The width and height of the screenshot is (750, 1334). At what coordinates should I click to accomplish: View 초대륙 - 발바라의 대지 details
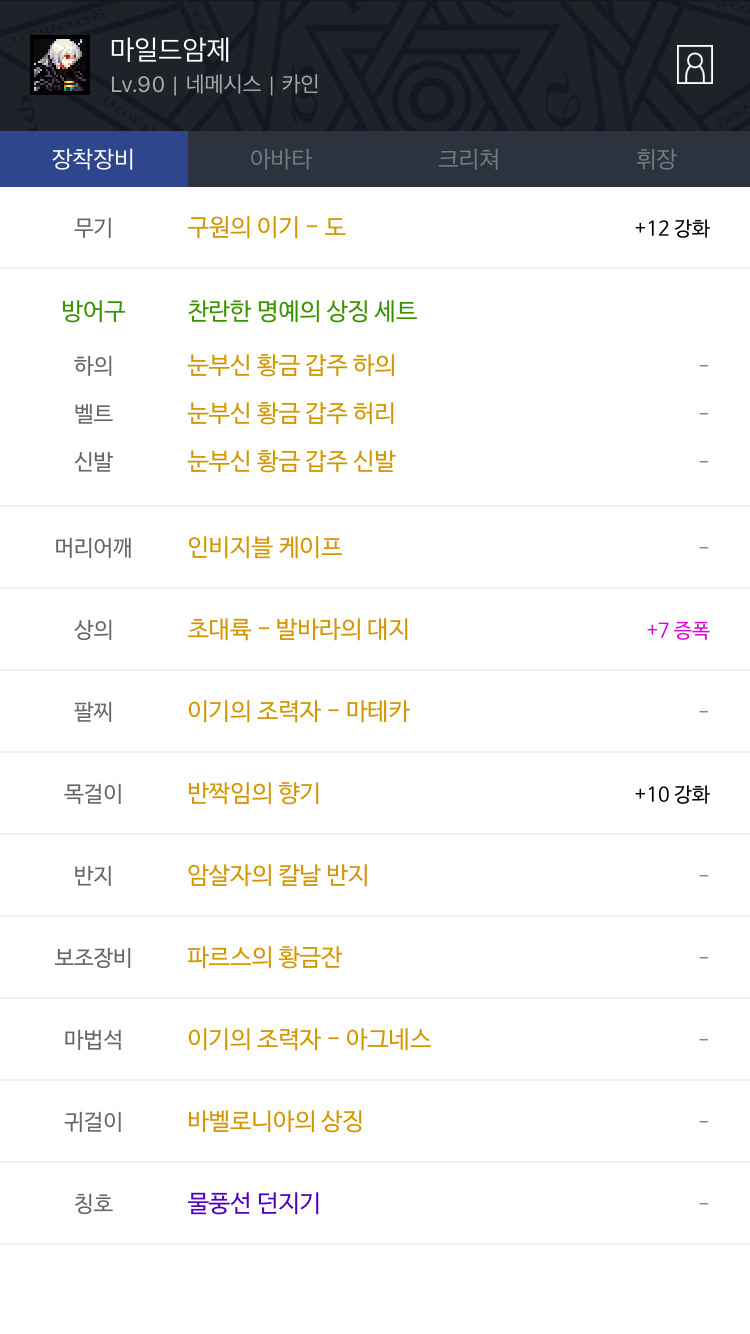coord(298,629)
